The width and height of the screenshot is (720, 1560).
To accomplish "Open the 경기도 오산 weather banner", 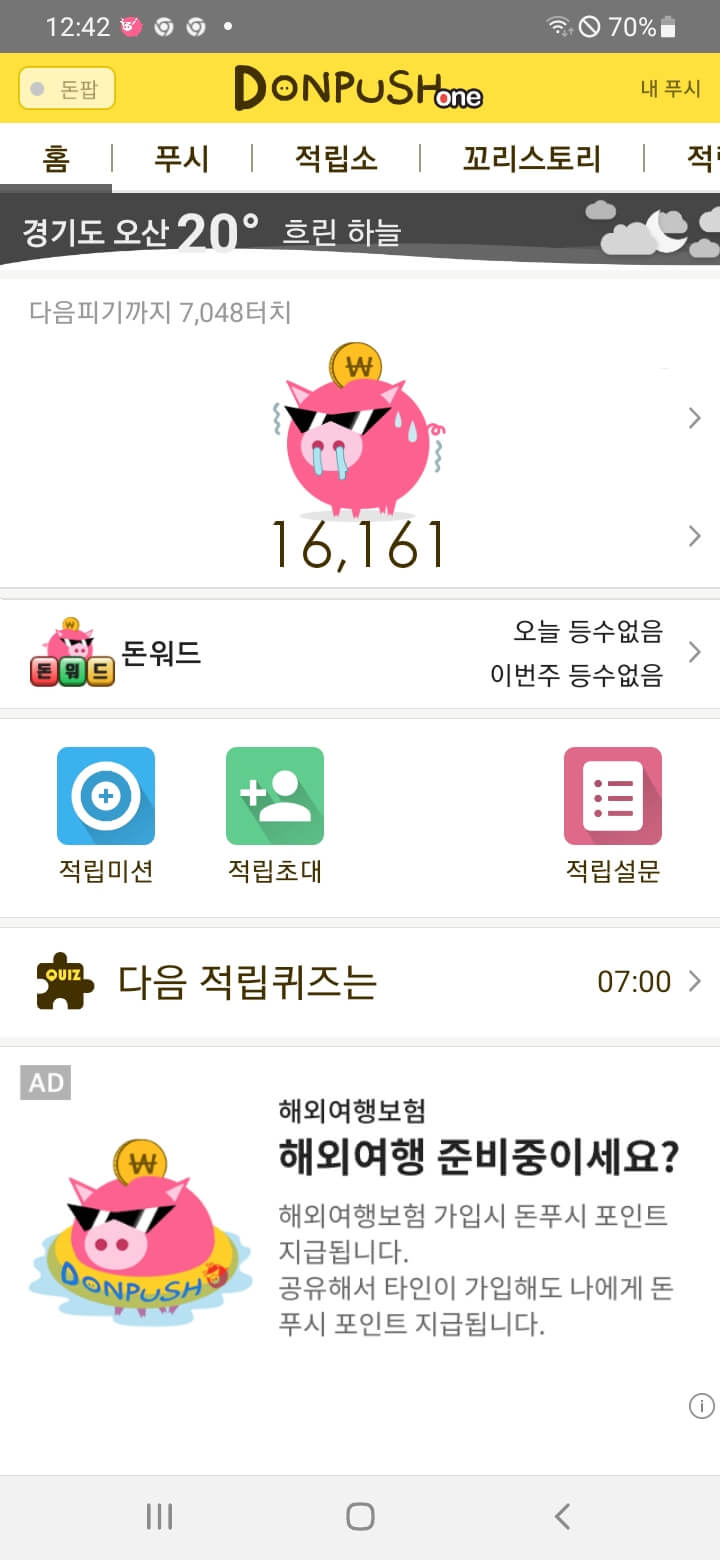I will click(360, 232).
